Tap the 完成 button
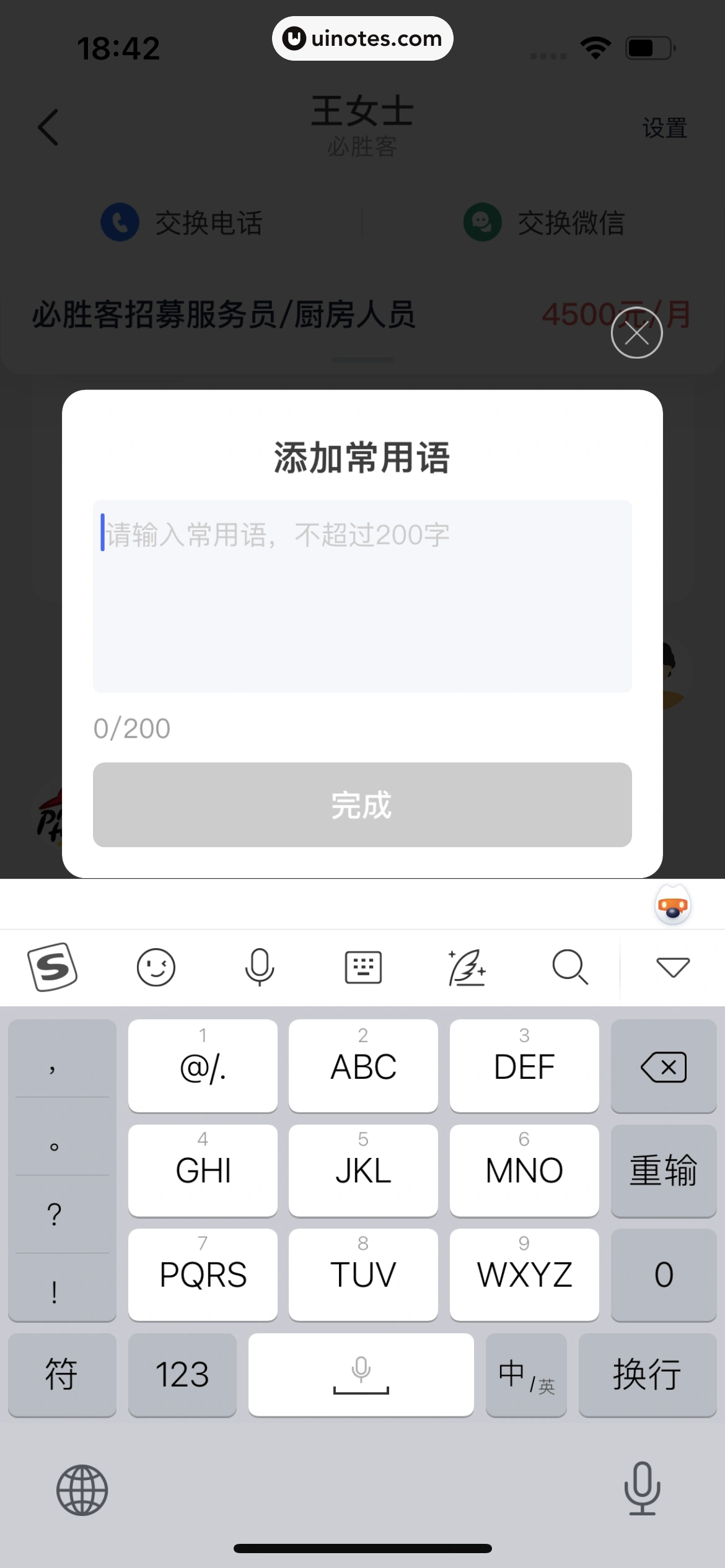The width and height of the screenshot is (725, 1568). (x=362, y=804)
